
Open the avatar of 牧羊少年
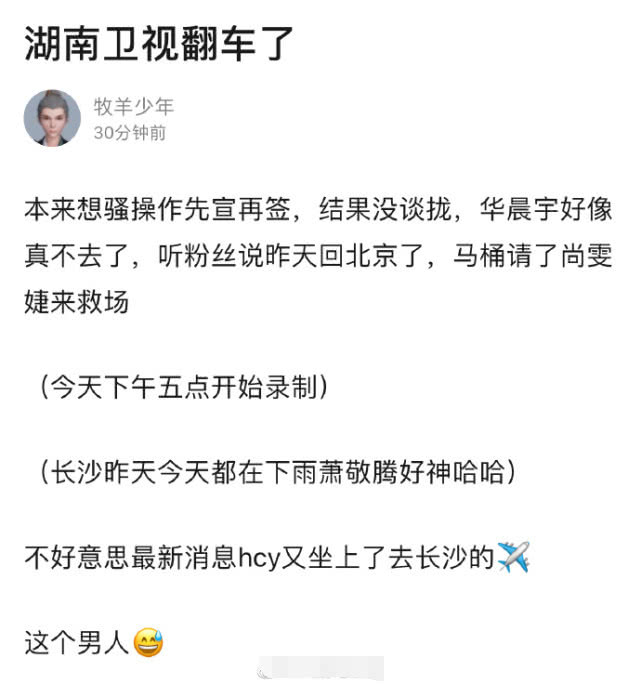[x=52, y=118]
